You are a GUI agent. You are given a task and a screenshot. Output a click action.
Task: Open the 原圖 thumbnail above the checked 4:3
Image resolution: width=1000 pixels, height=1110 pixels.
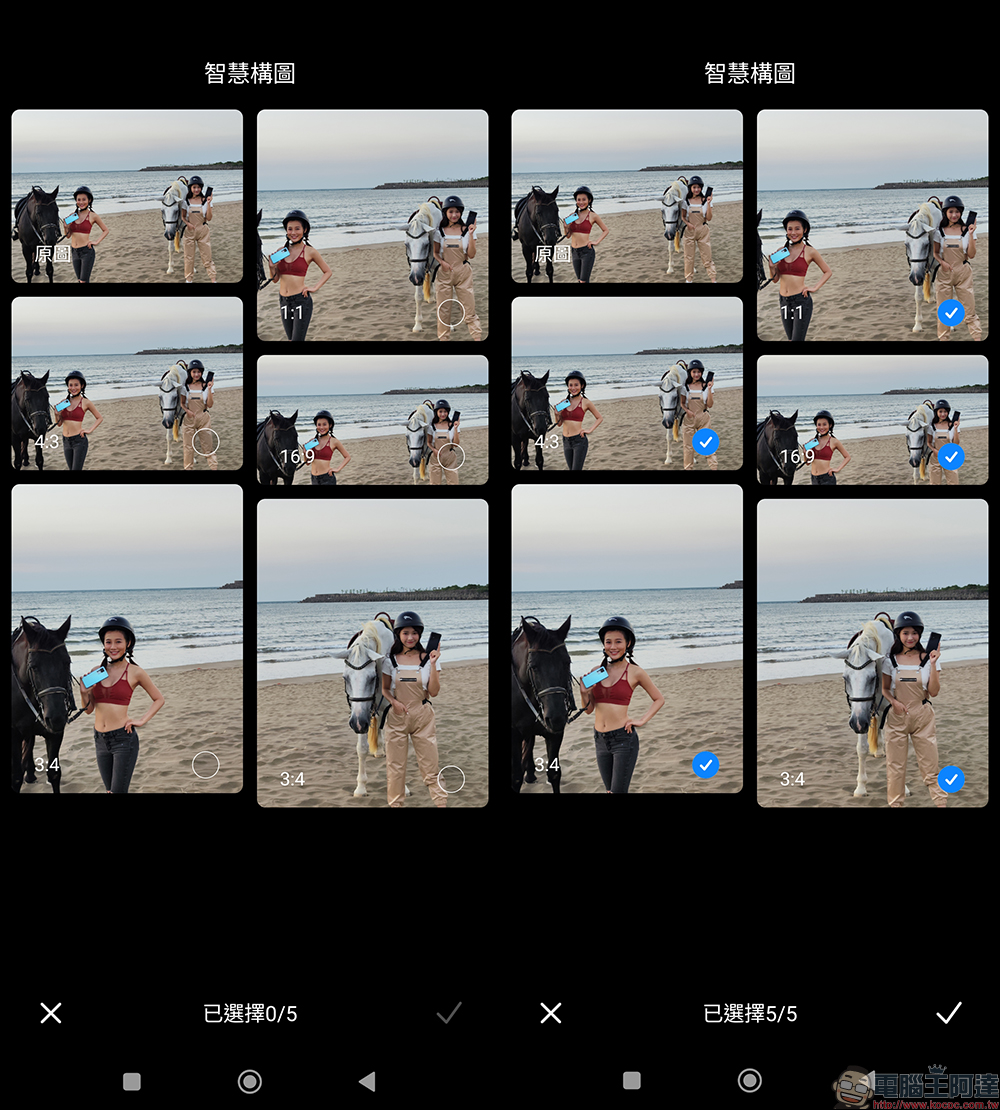(627, 196)
